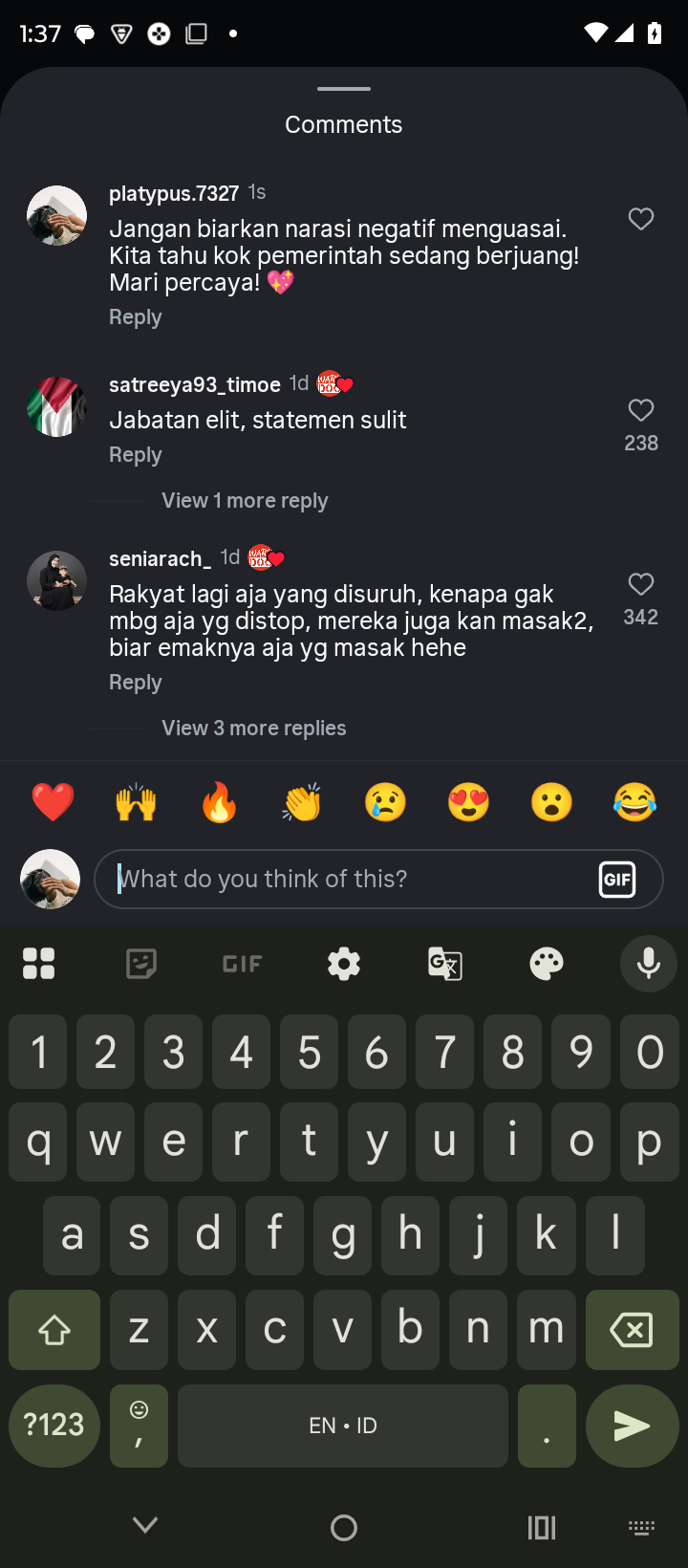
Task: Open platypus.7327's username profile
Action: 174,194
